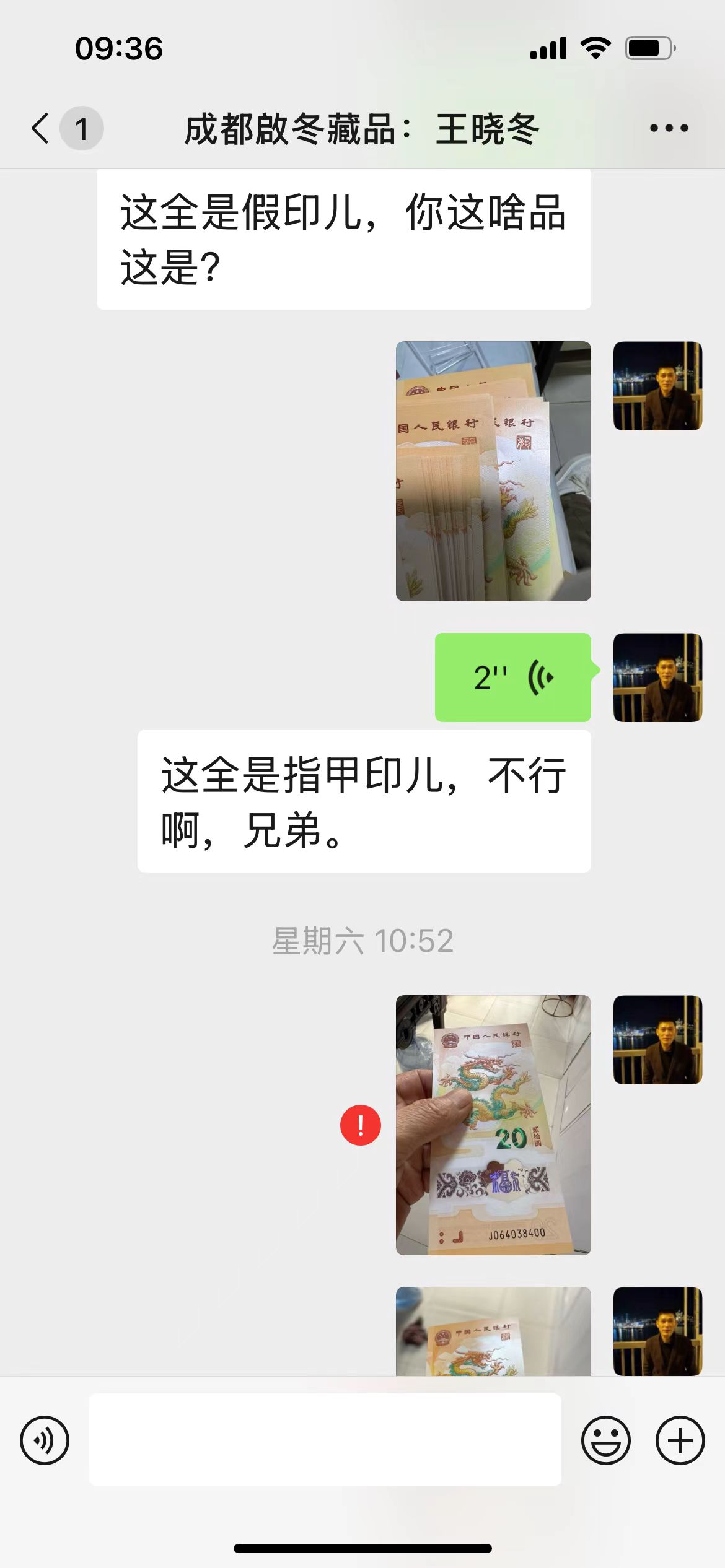Play the 2-second voice message

[x=512, y=677]
